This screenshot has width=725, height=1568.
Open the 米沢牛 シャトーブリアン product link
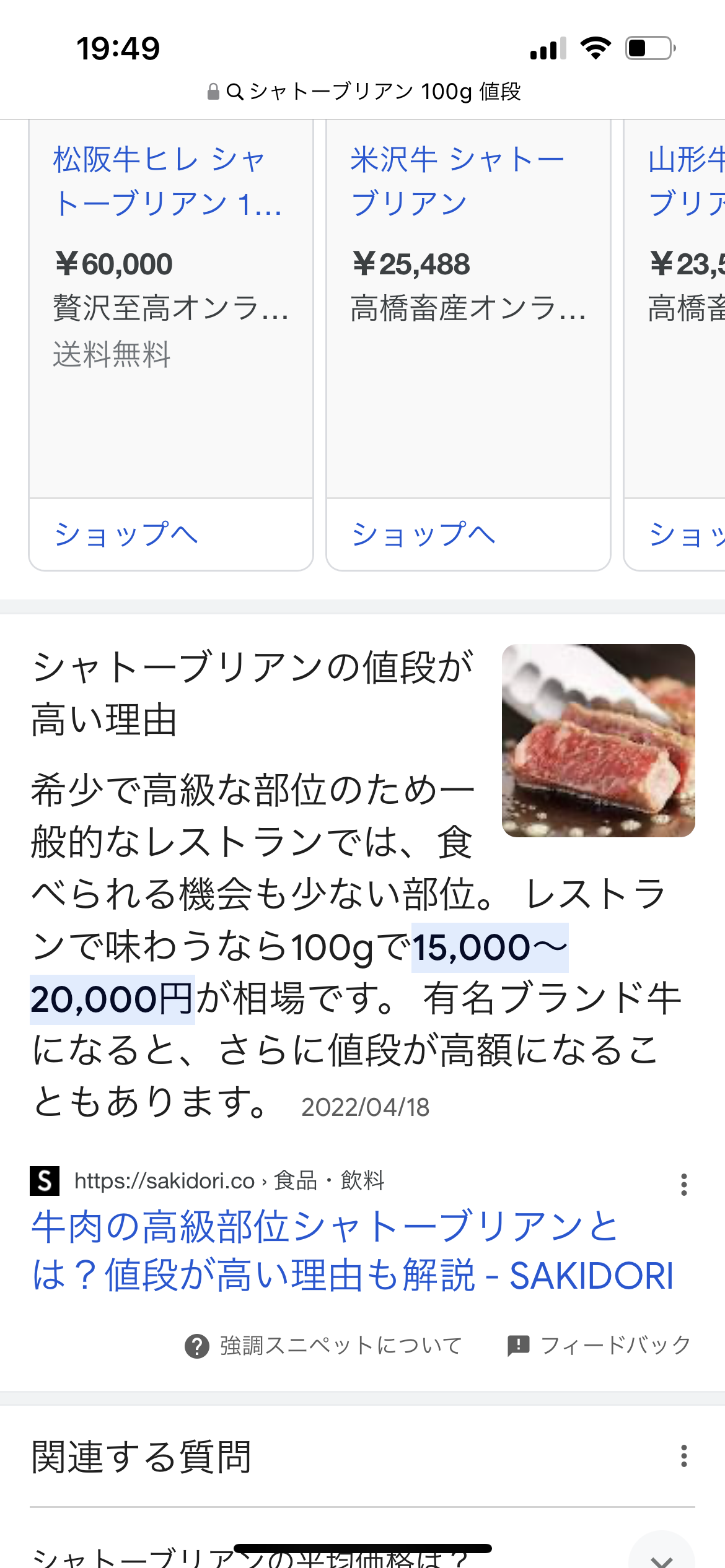point(457,181)
